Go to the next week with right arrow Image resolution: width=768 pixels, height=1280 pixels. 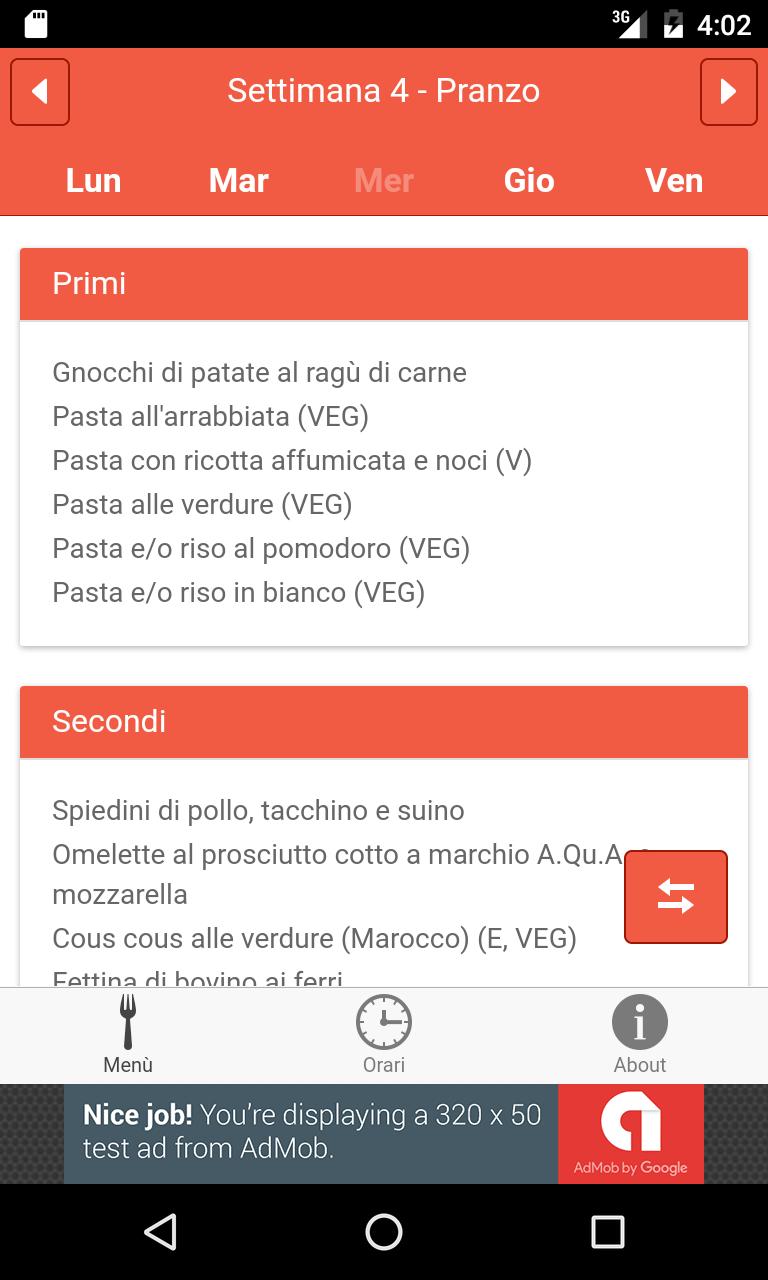tap(728, 92)
